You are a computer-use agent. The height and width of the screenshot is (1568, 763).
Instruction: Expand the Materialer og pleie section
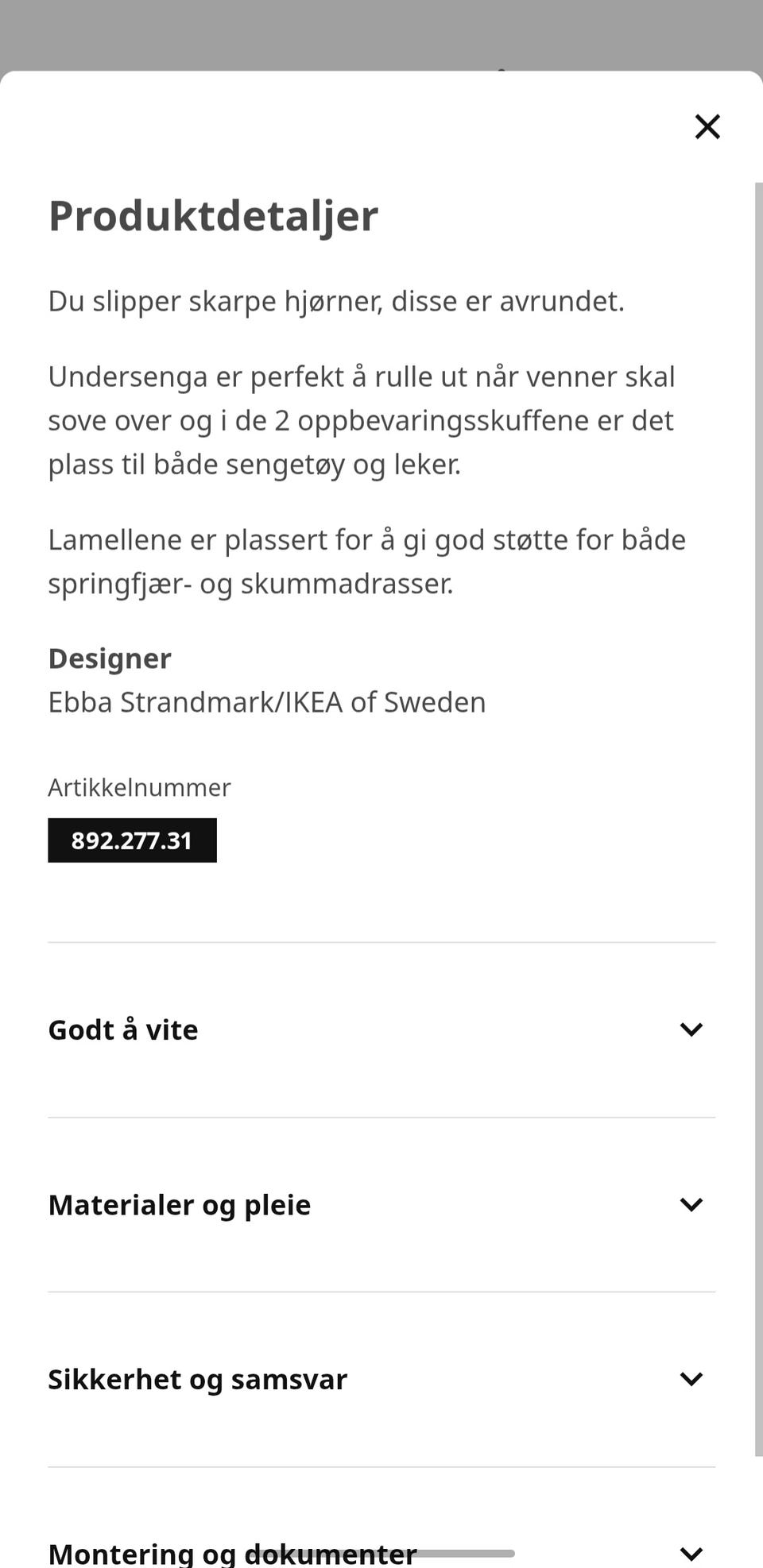click(381, 1204)
